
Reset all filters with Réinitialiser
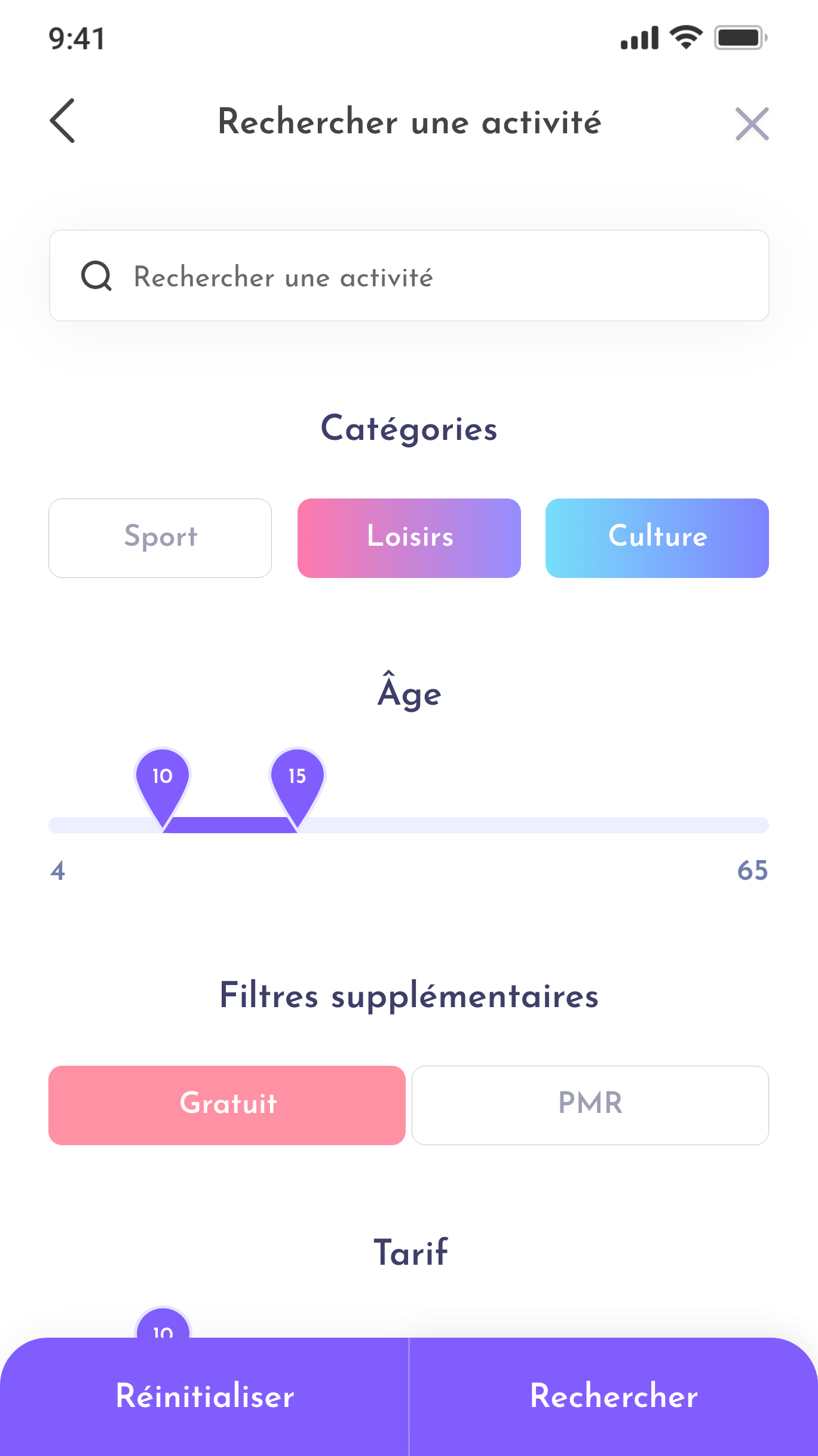tap(204, 1396)
